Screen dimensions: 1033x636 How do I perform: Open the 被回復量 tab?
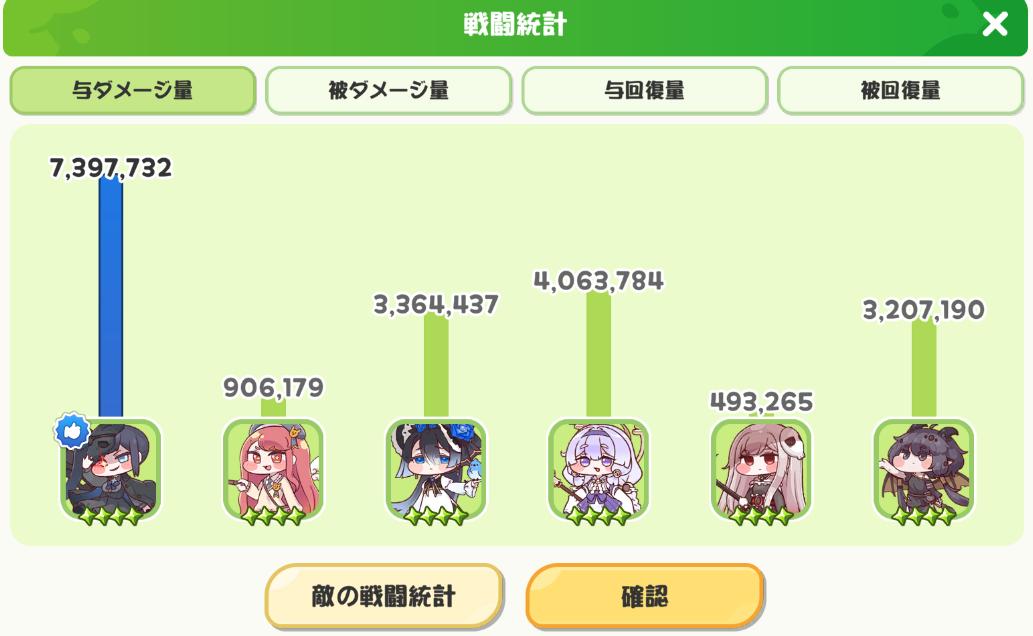pyautogui.click(x=901, y=91)
